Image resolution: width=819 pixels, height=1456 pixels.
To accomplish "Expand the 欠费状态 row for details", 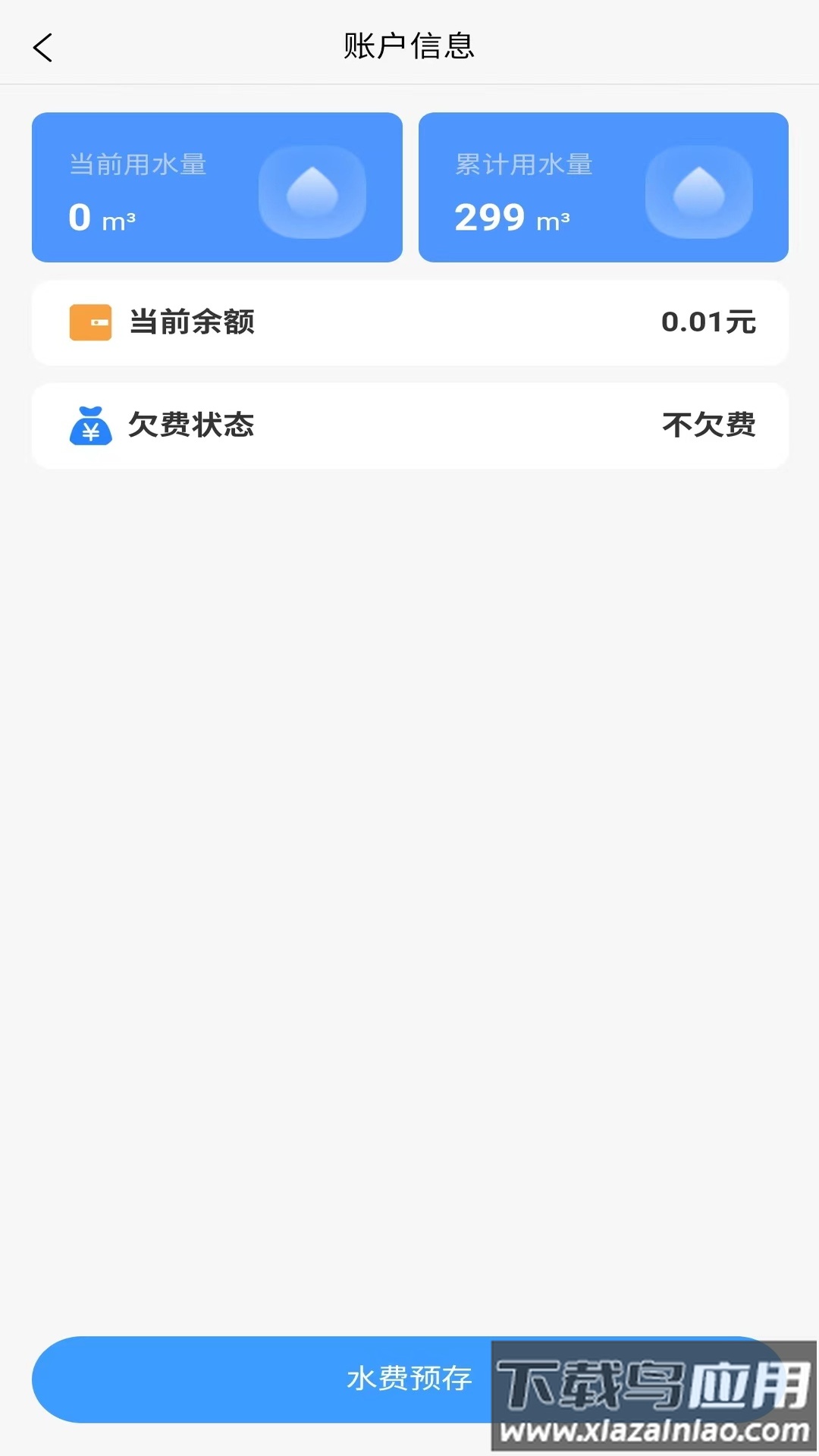I will click(409, 425).
